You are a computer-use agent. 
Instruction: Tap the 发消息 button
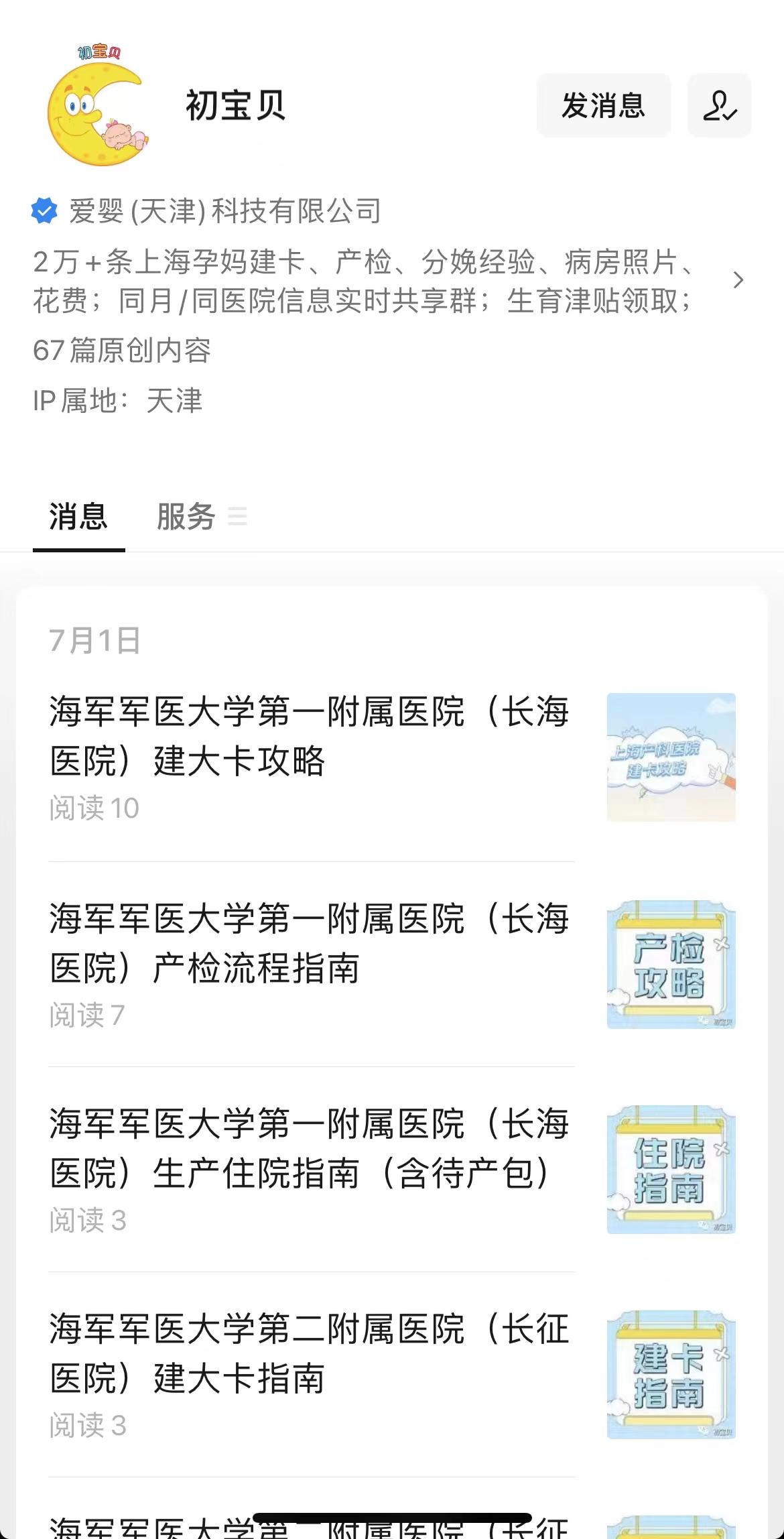(603, 106)
